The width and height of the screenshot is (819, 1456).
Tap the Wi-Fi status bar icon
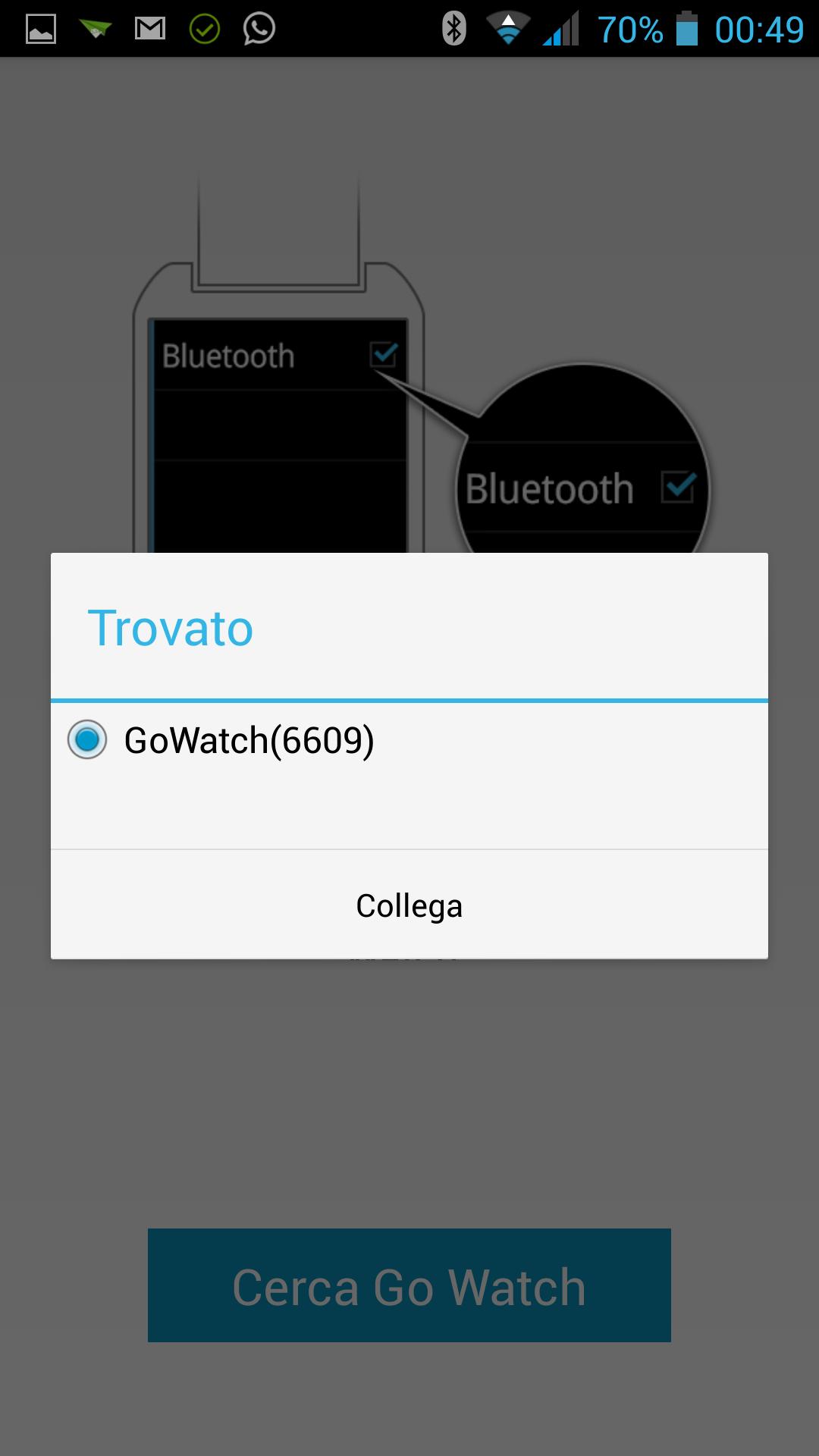coord(508,29)
